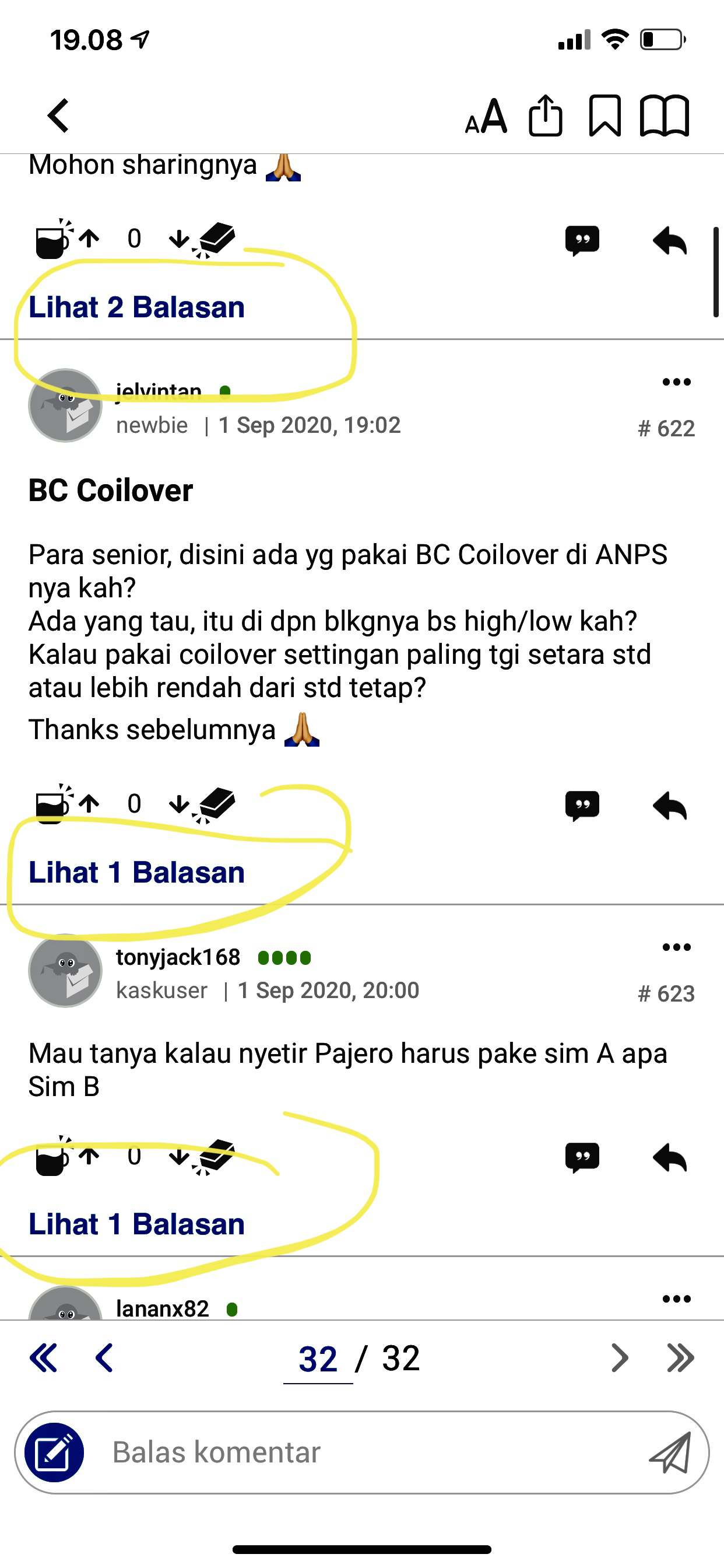This screenshot has width=724, height=1568.
Task: Share this thread
Action: (545, 116)
